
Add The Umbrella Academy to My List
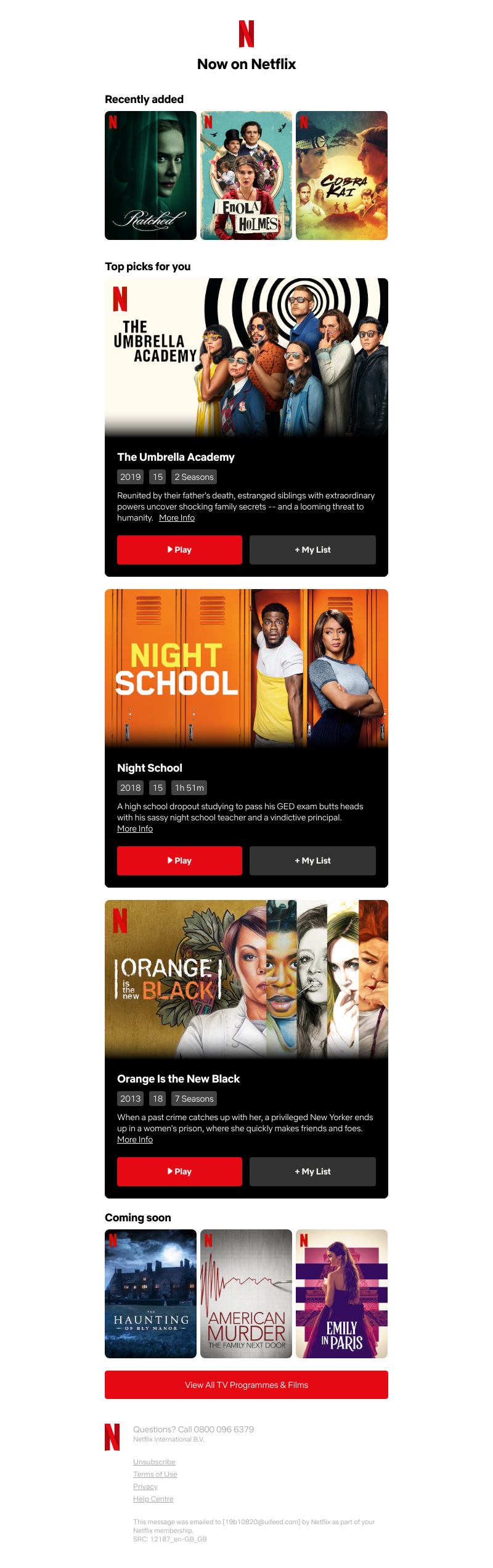312,550
